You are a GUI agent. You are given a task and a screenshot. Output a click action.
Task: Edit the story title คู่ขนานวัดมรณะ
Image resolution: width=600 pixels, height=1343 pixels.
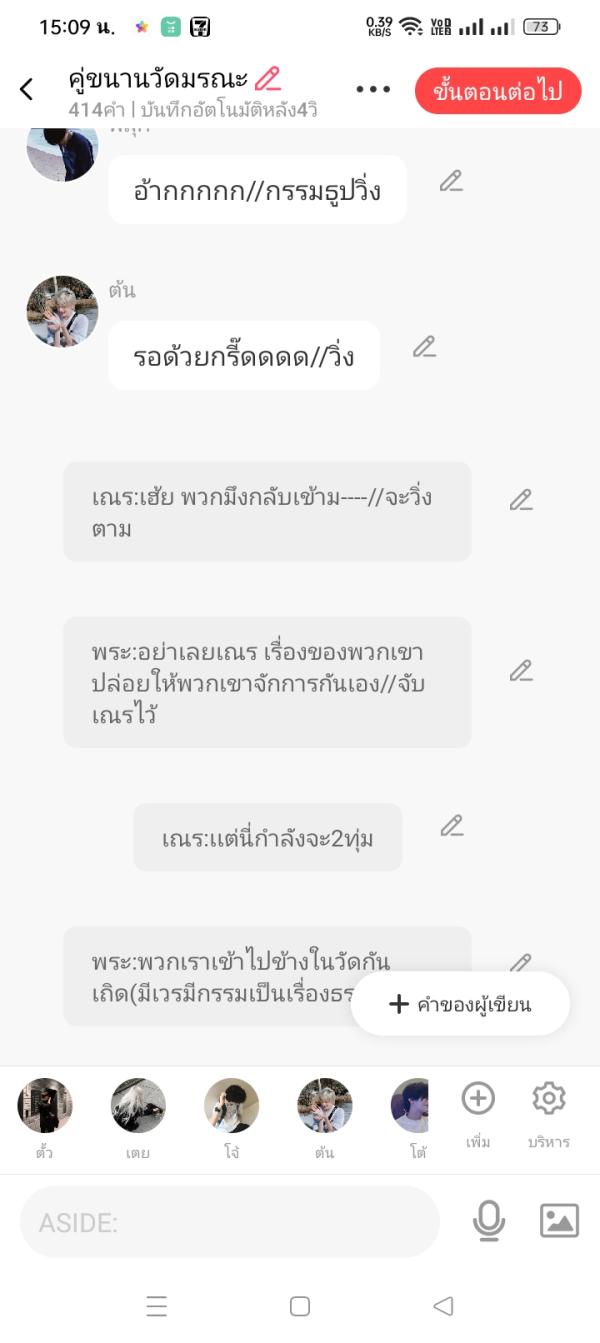click(x=268, y=78)
